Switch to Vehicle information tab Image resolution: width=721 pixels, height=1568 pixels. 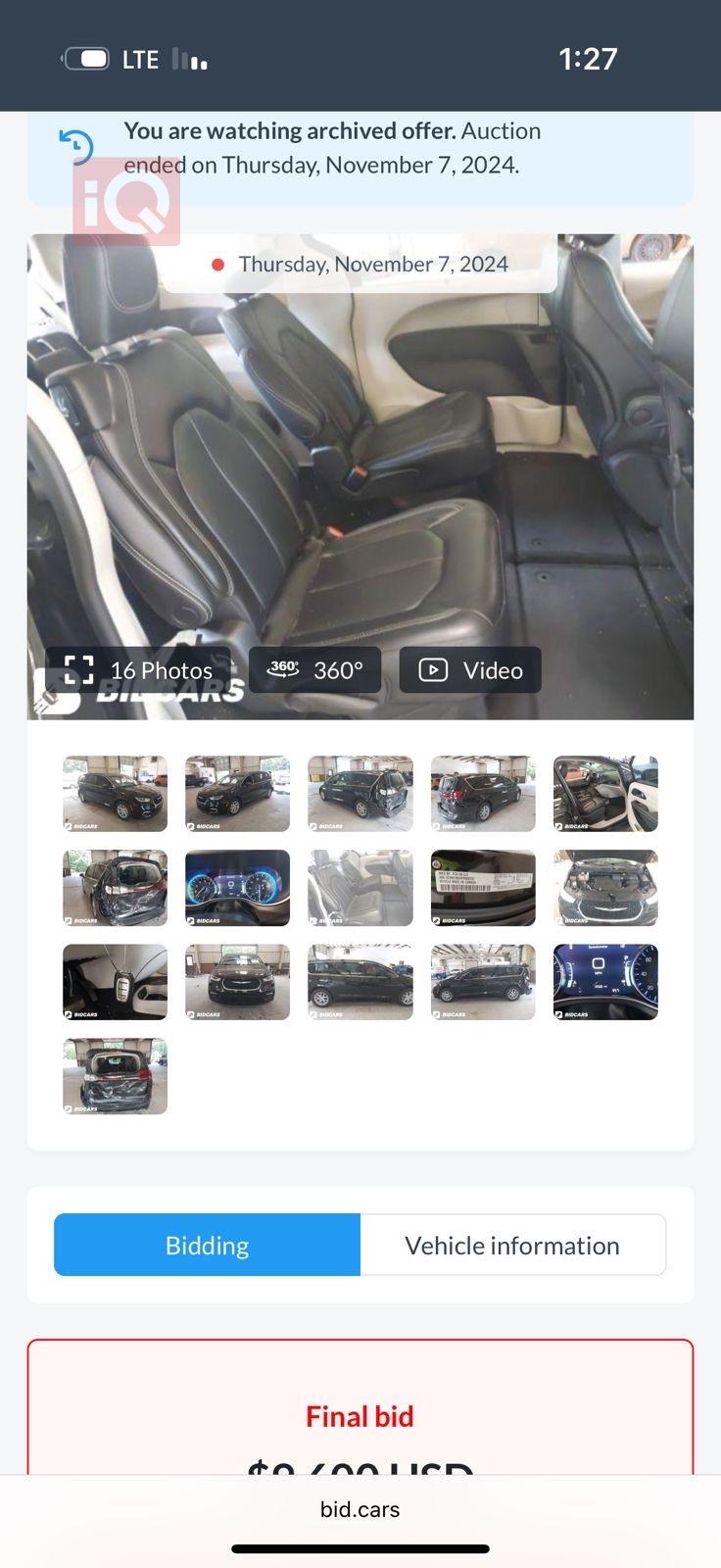(512, 1245)
